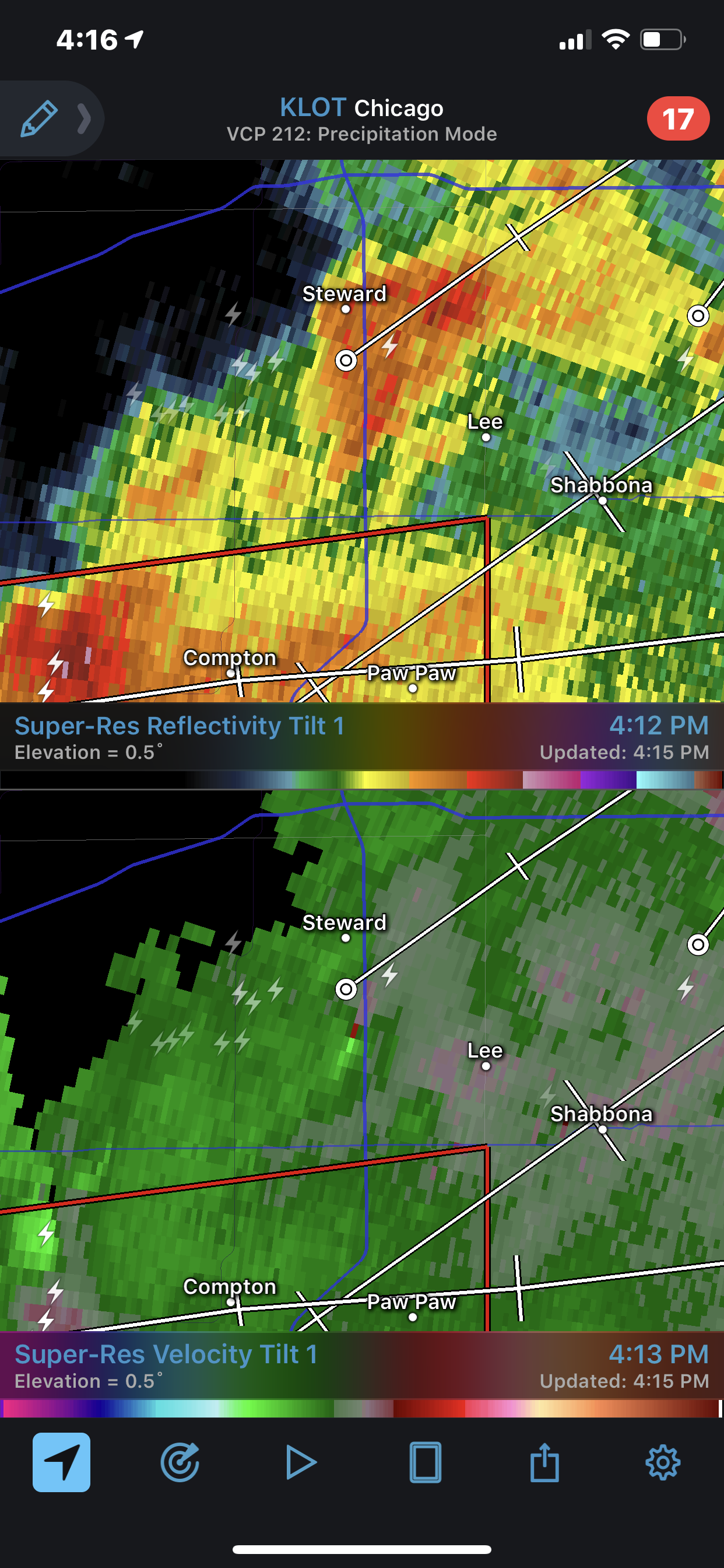Viewport: 724px width, 1568px height.
Task: Change the Super-Res Reflectivity Tilt 1 product
Action: [x=180, y=726]
